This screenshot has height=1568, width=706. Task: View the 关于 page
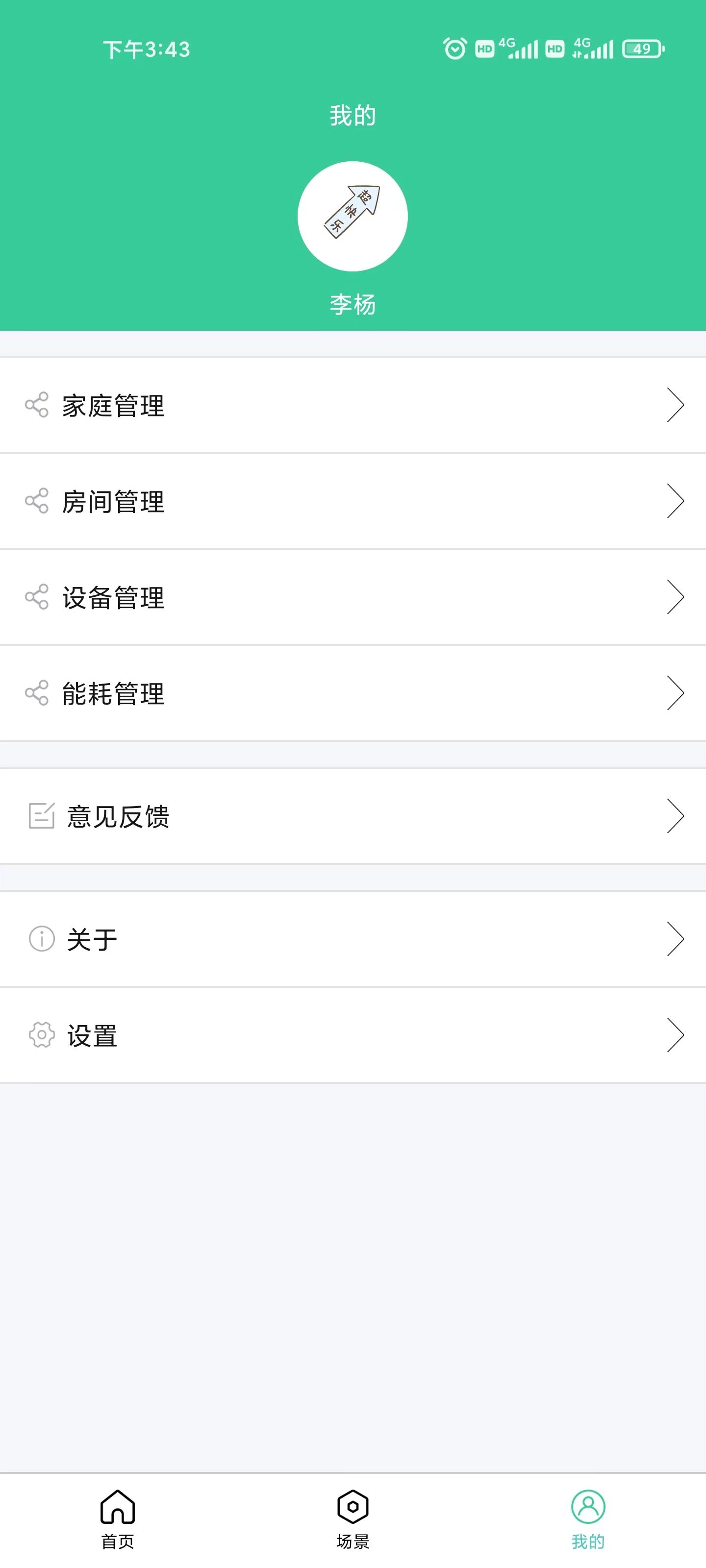[x=353, y=939]
